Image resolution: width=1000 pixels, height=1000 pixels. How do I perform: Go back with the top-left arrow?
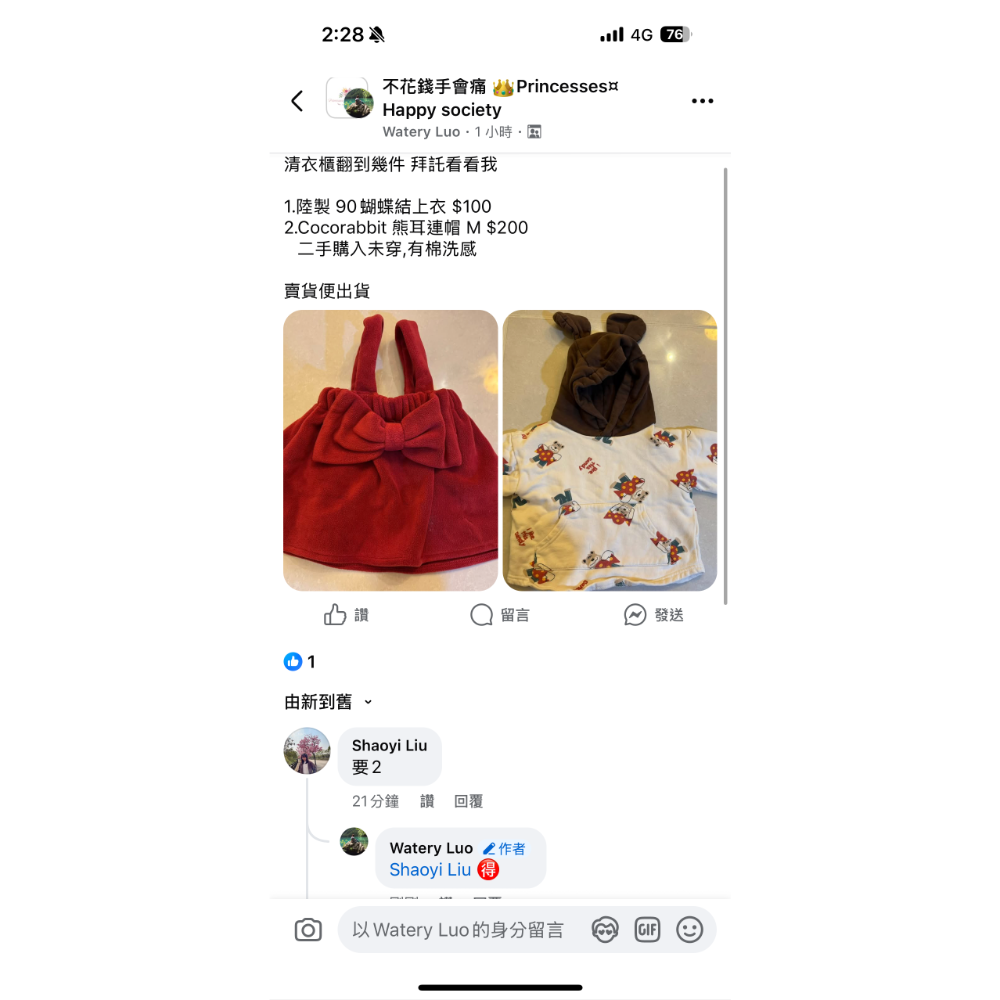coord(297,101)
